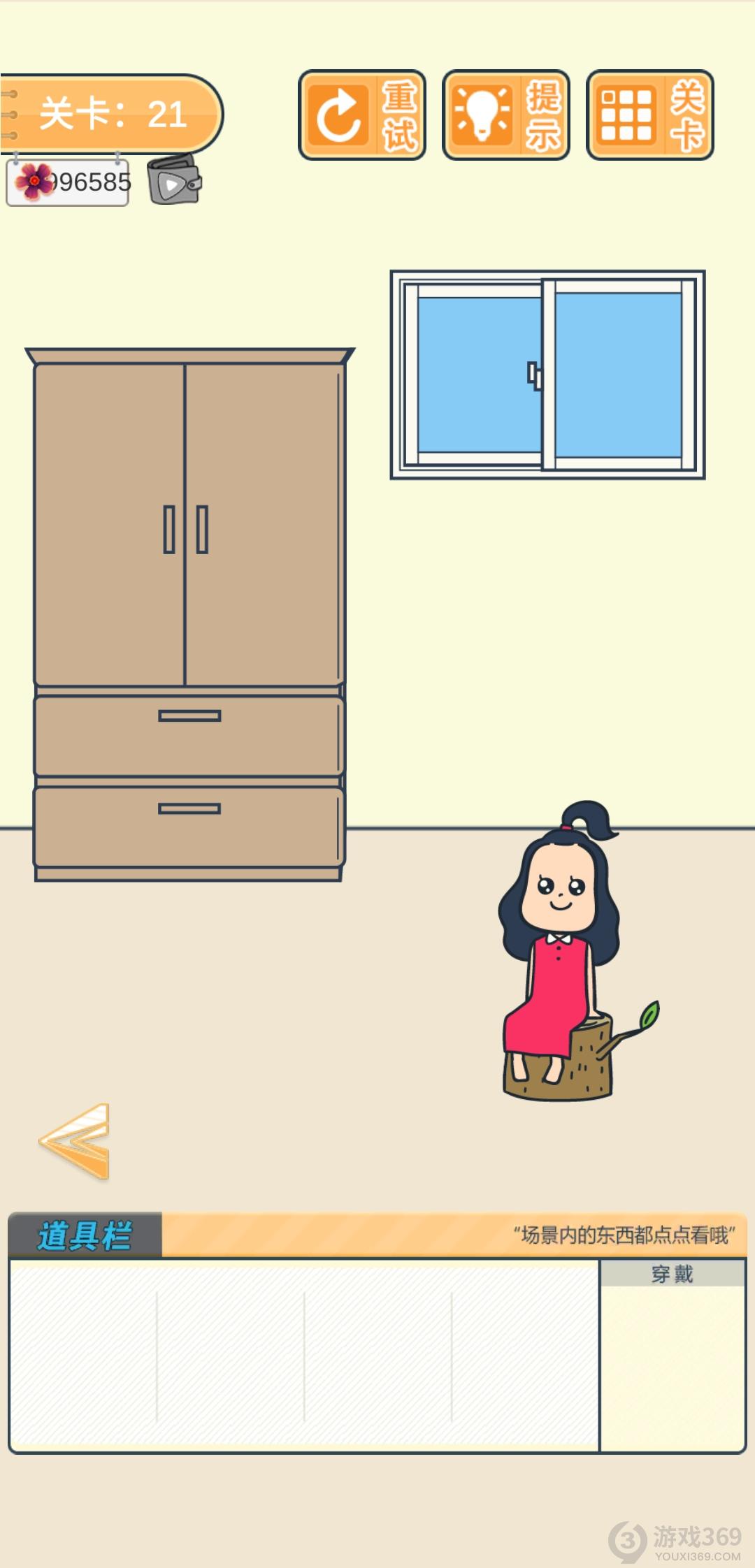
Task: Tap the blue sliding window
Action: pyautogui.click(x=547, y=375)
